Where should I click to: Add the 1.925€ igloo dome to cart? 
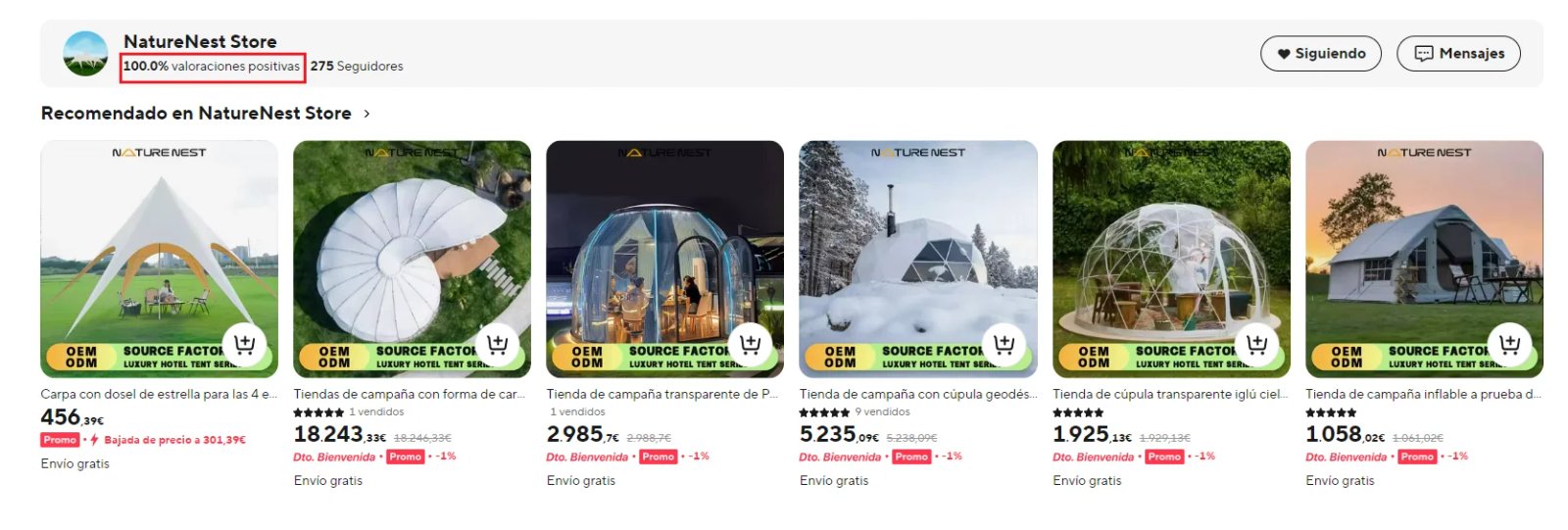(x=1256, y=345)
